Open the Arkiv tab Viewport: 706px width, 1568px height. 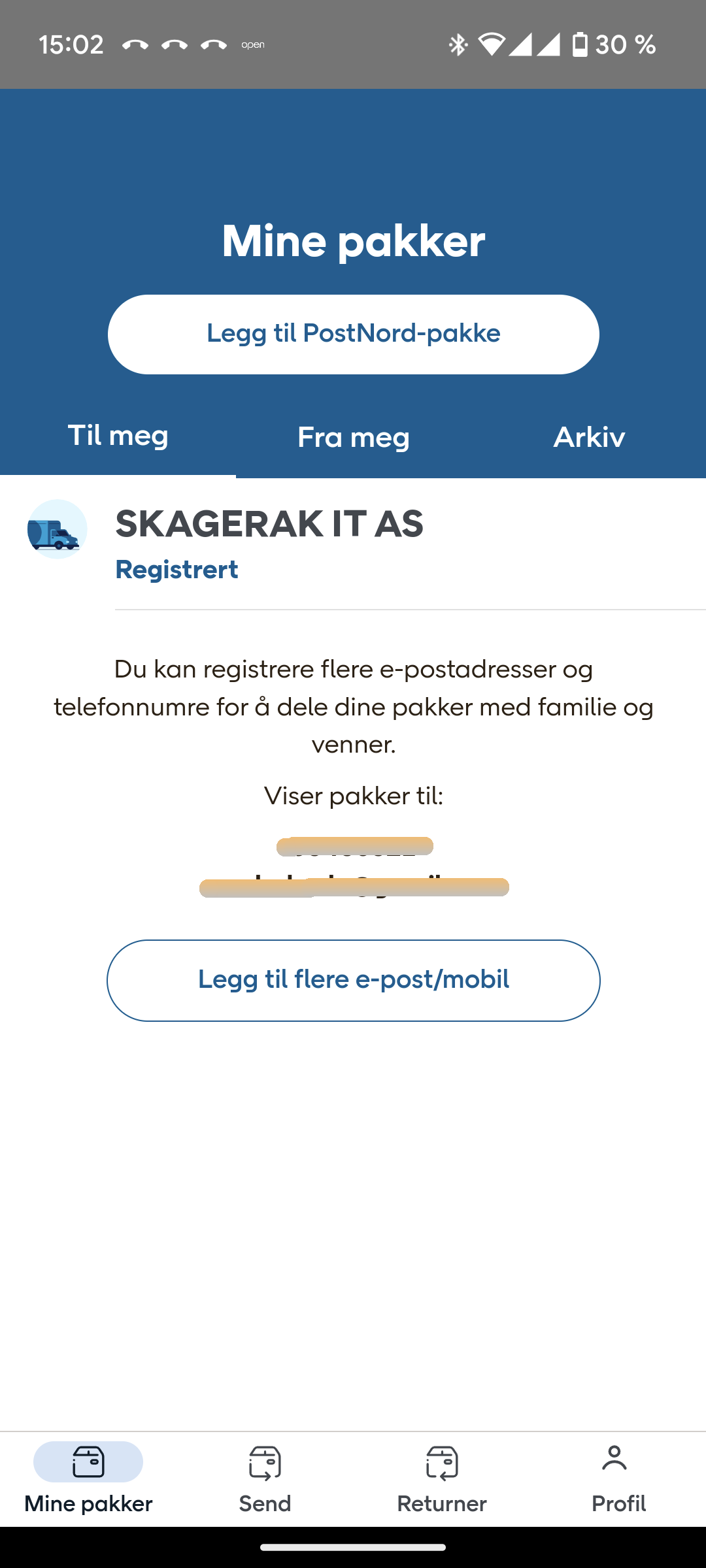[588, 437]
